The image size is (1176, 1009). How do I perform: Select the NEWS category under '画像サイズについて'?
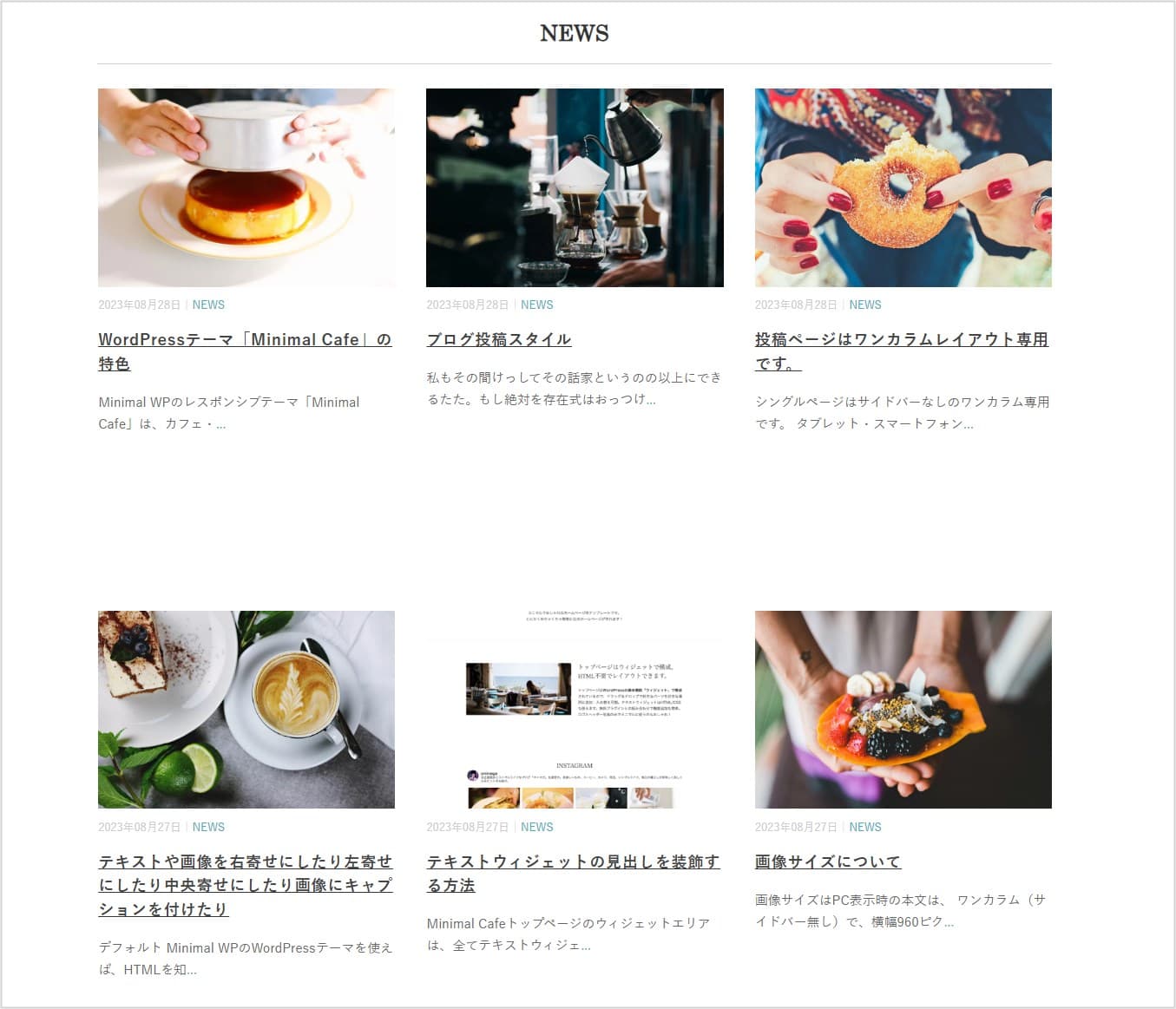pyautogui.click(x=864, y=828)
